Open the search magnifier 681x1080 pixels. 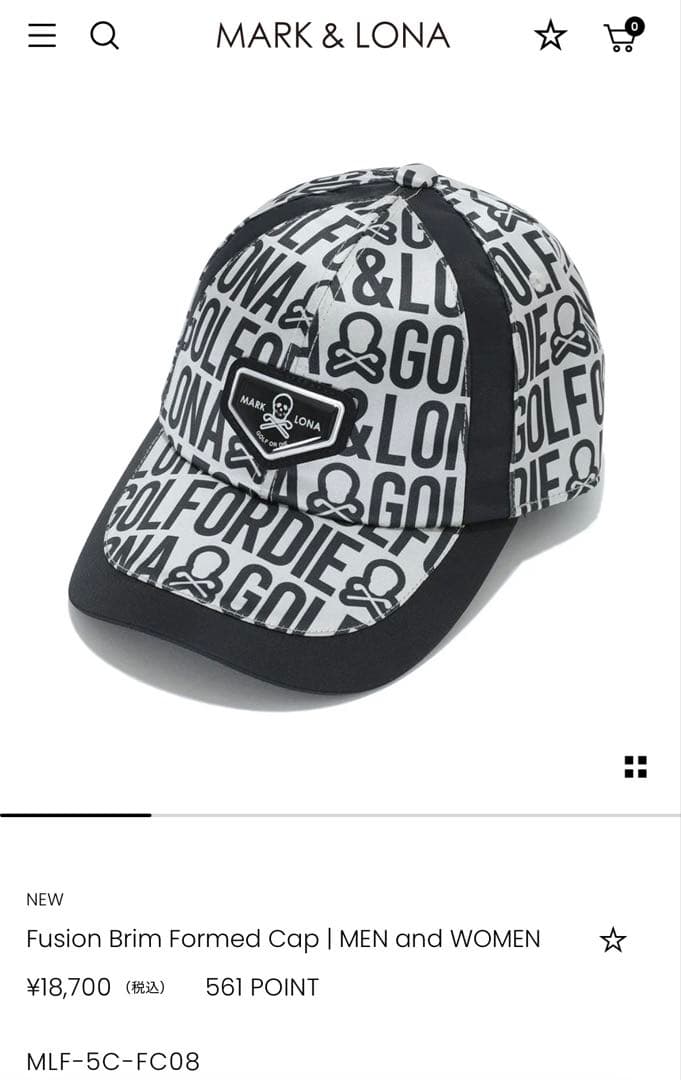104,36
